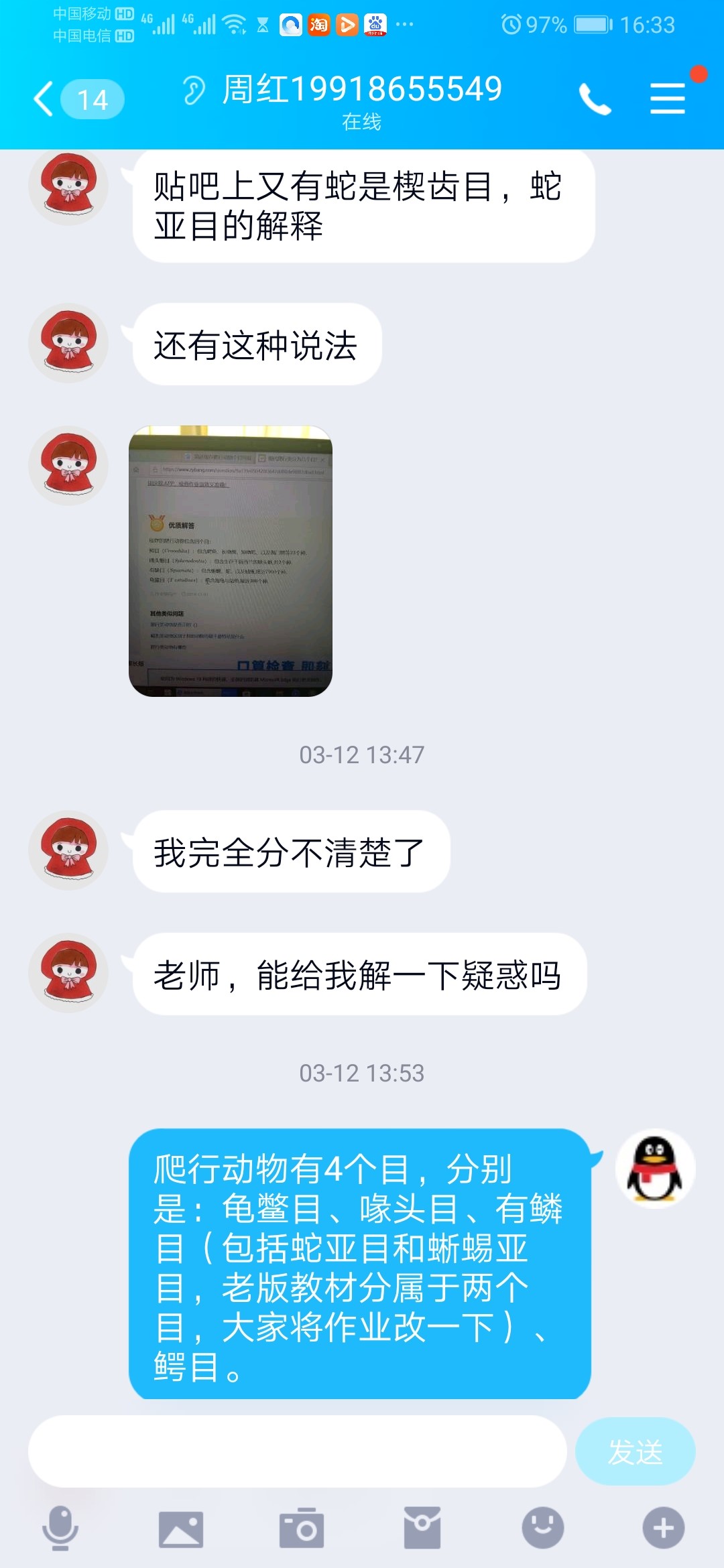Viewport: 724px width, 1568px height.
Task: Open 周红's profile via the avatar next to 还有这种说法
Action: click(x=68, y=343)
